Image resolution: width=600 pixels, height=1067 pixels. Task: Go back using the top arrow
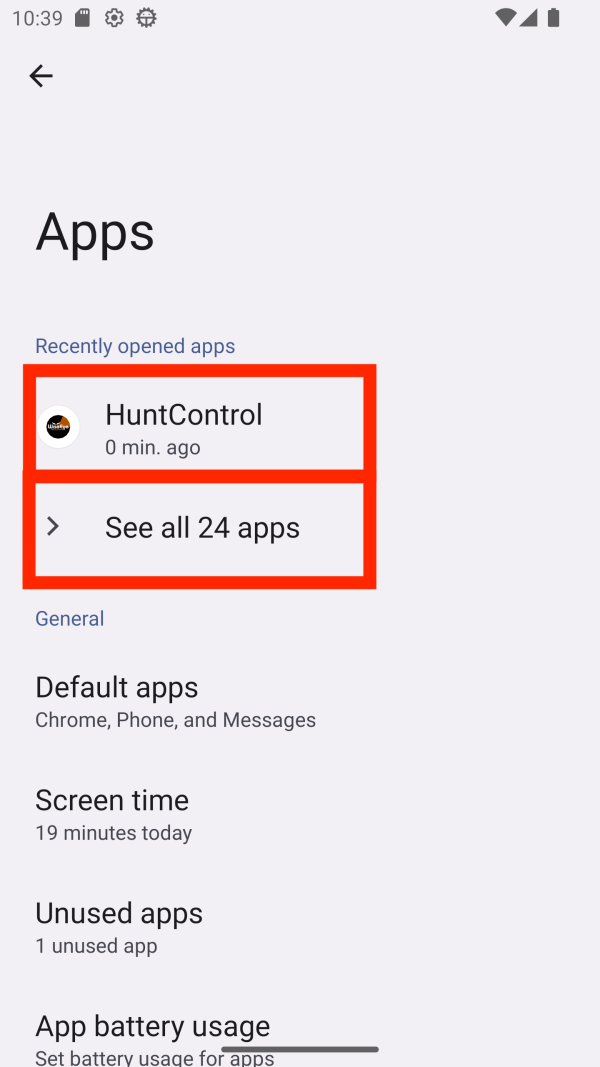tap(41, 76)
